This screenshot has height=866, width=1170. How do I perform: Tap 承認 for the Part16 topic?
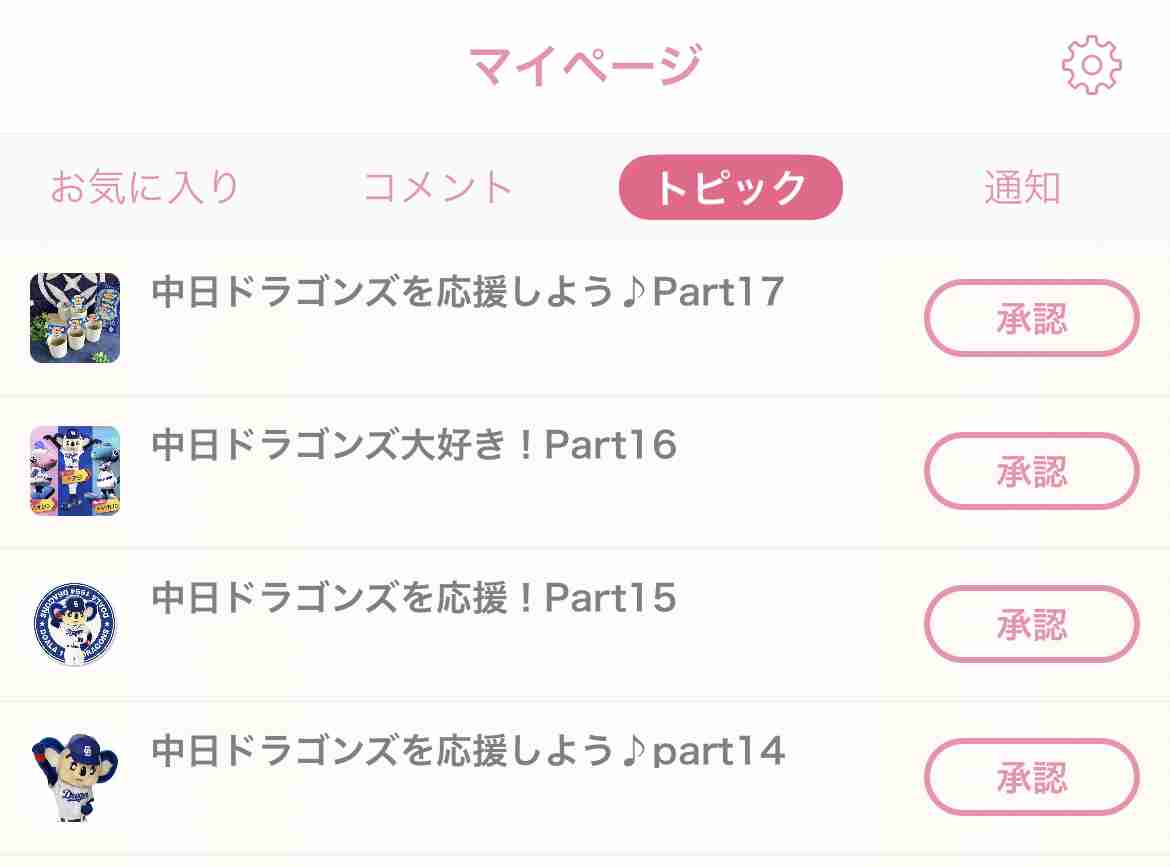(1031, 471)
